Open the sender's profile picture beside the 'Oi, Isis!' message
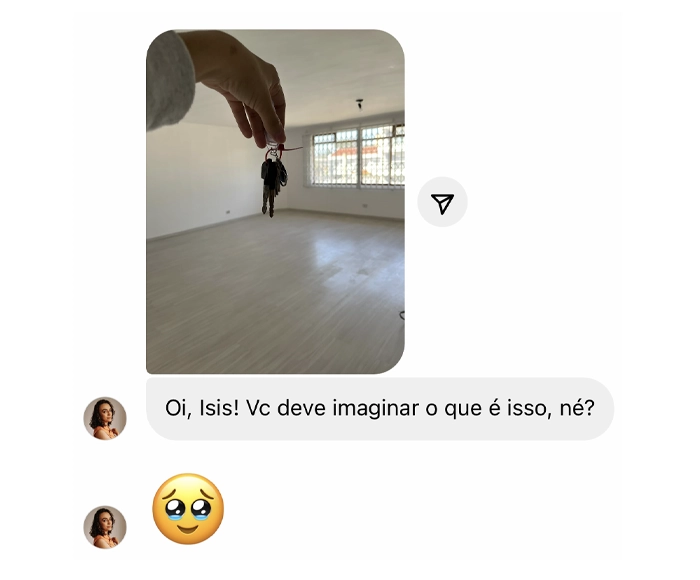The image size is (700, 580). (105, 418)
